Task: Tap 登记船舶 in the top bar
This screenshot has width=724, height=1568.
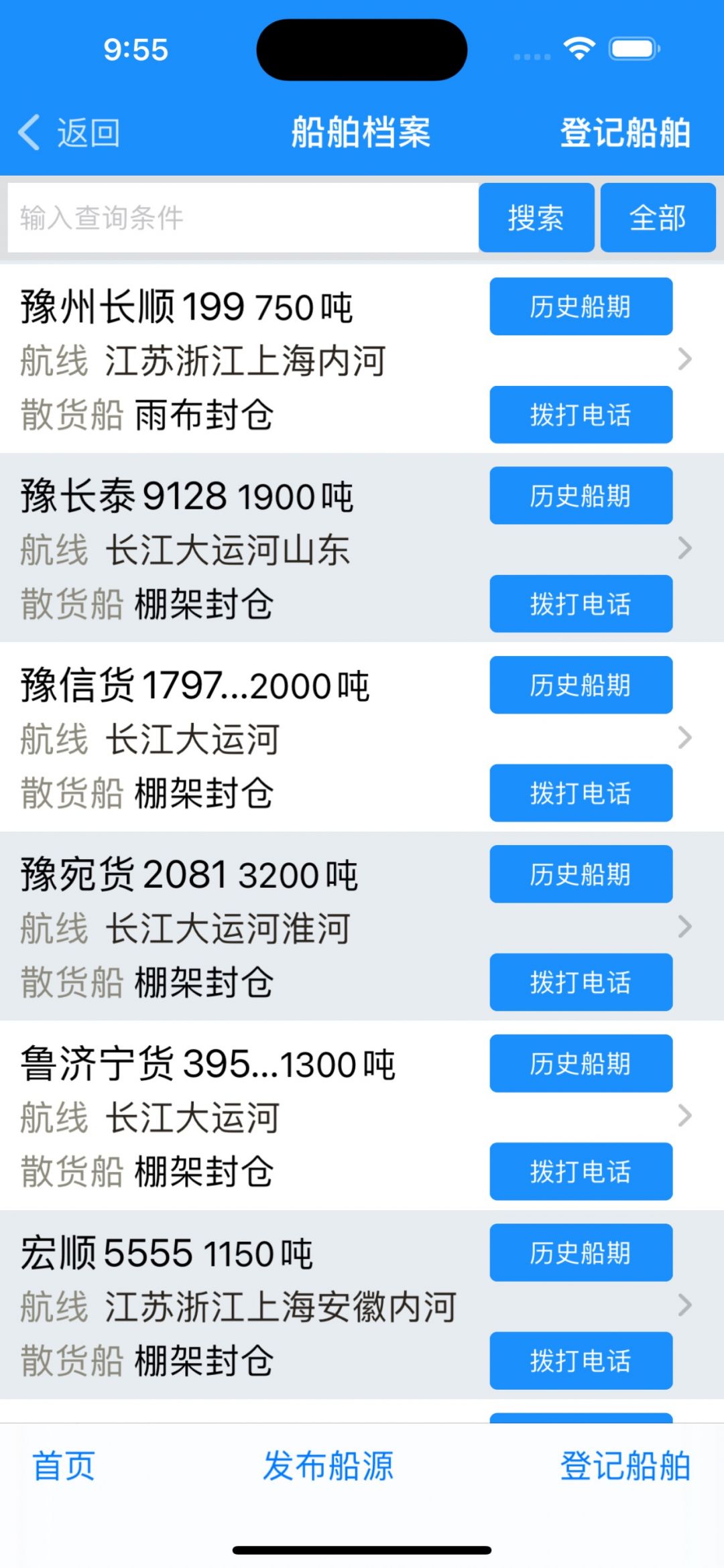Action: (625, 132)
